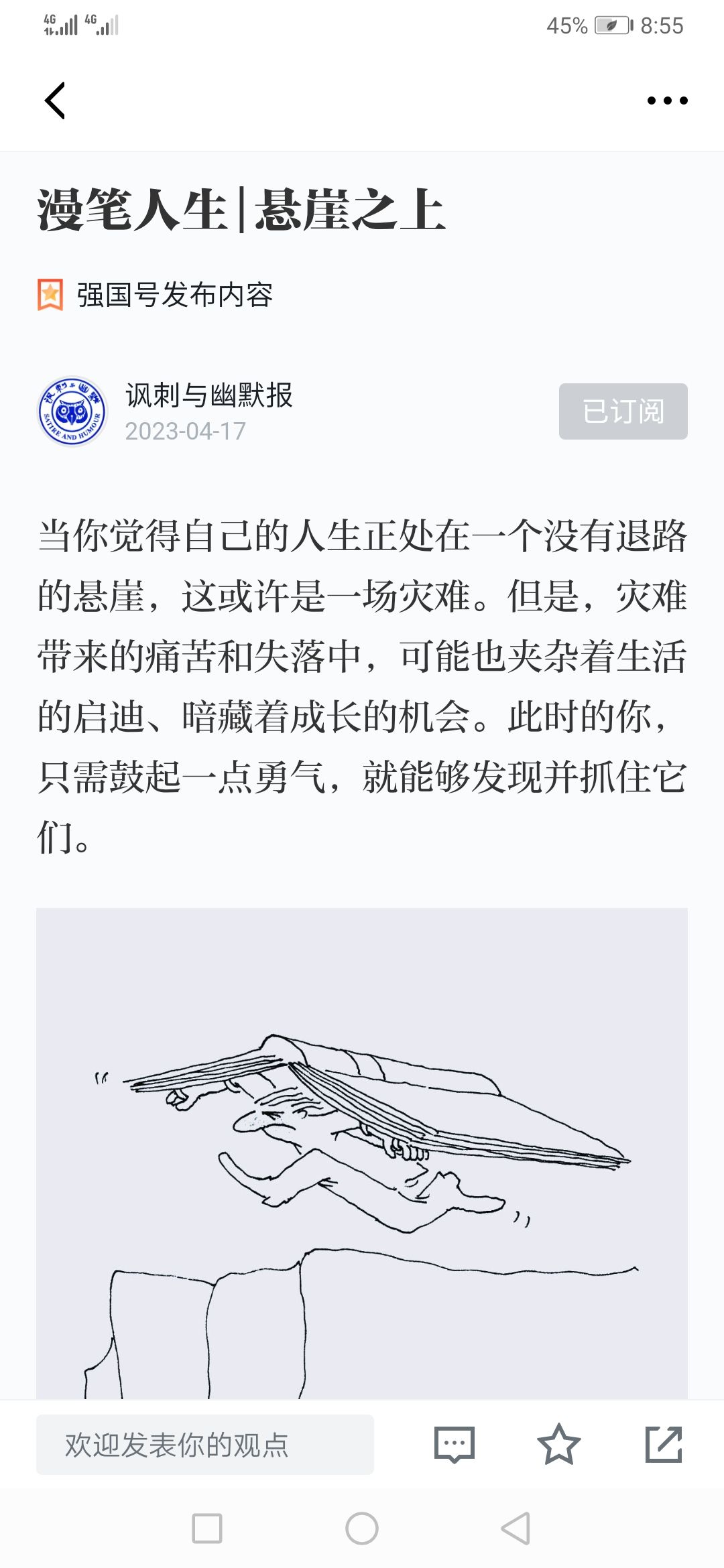Viewport: 724px width, 1568px height.
Task: Favorite this article with the star icon
Action: 558,1445
